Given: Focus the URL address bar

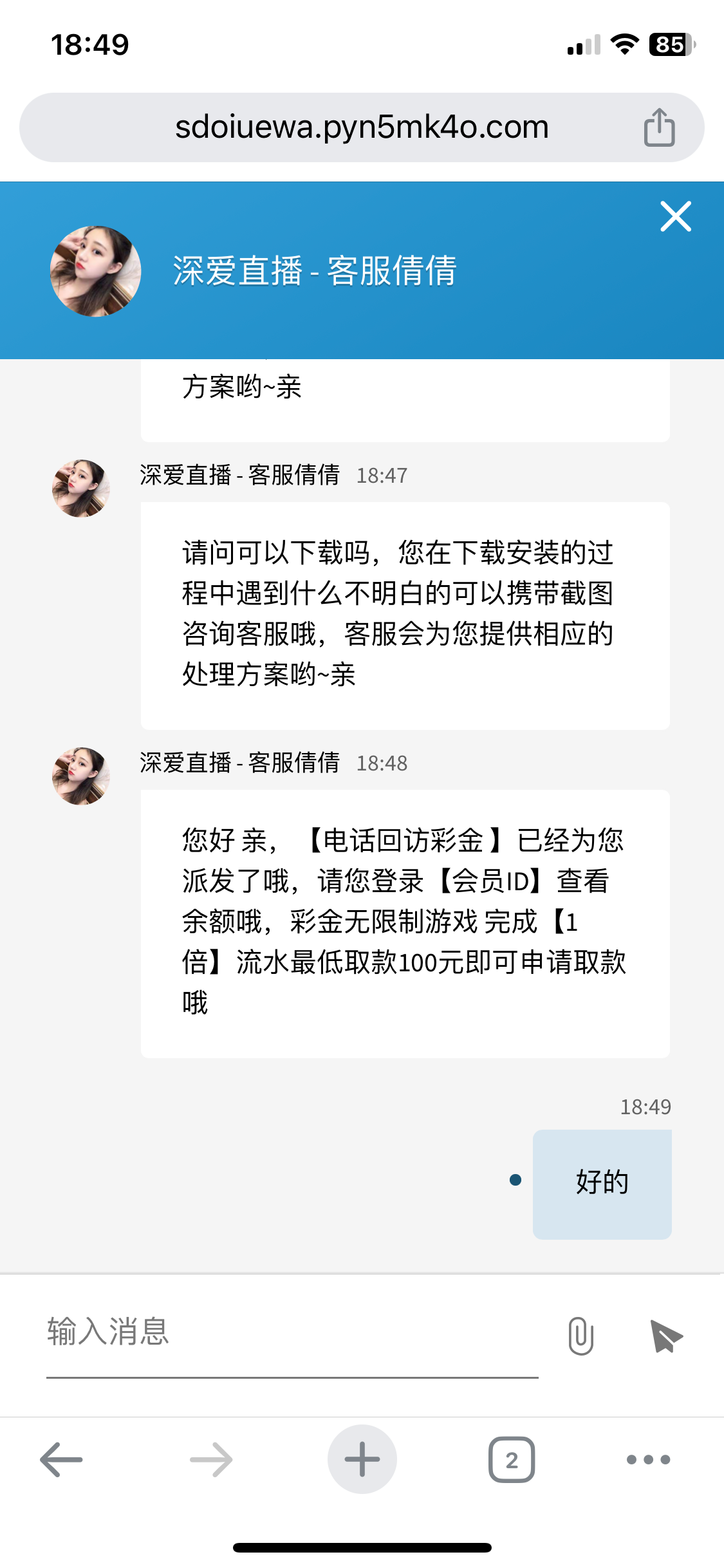Looking at the screenshot, I should tap(360, 127).
